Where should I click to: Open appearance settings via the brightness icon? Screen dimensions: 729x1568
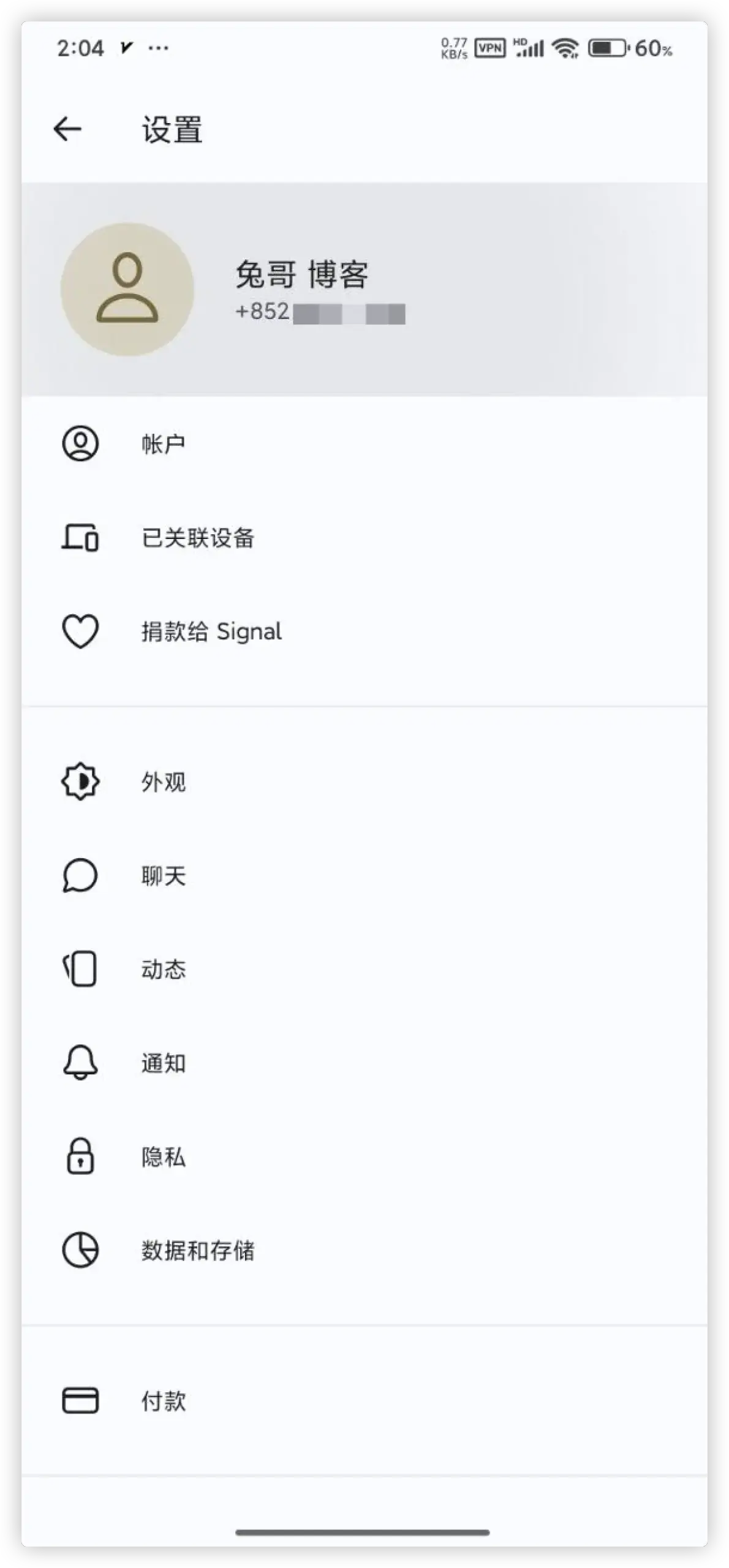(80, 782)
